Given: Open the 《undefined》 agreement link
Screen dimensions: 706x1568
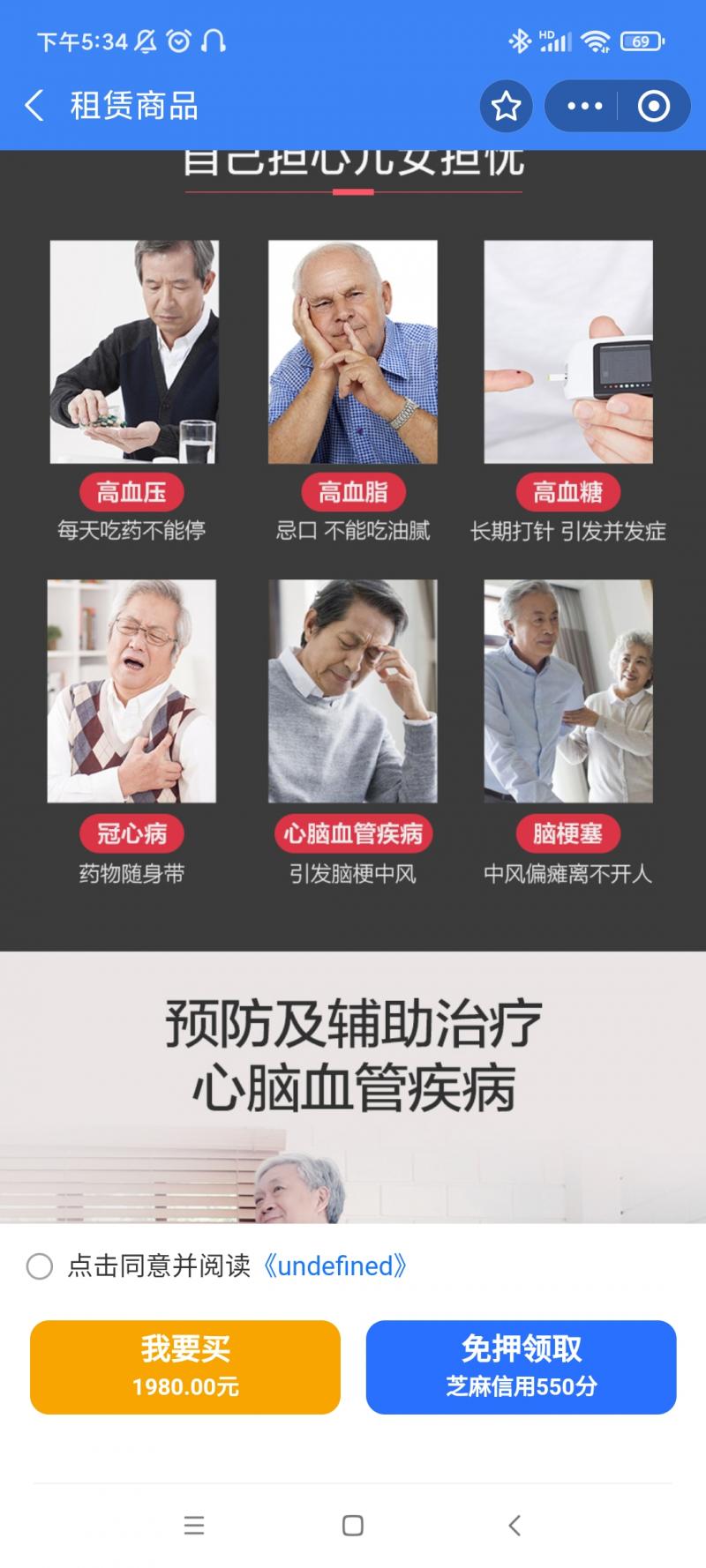Looking at the screenshot, I should point(335,1266).
